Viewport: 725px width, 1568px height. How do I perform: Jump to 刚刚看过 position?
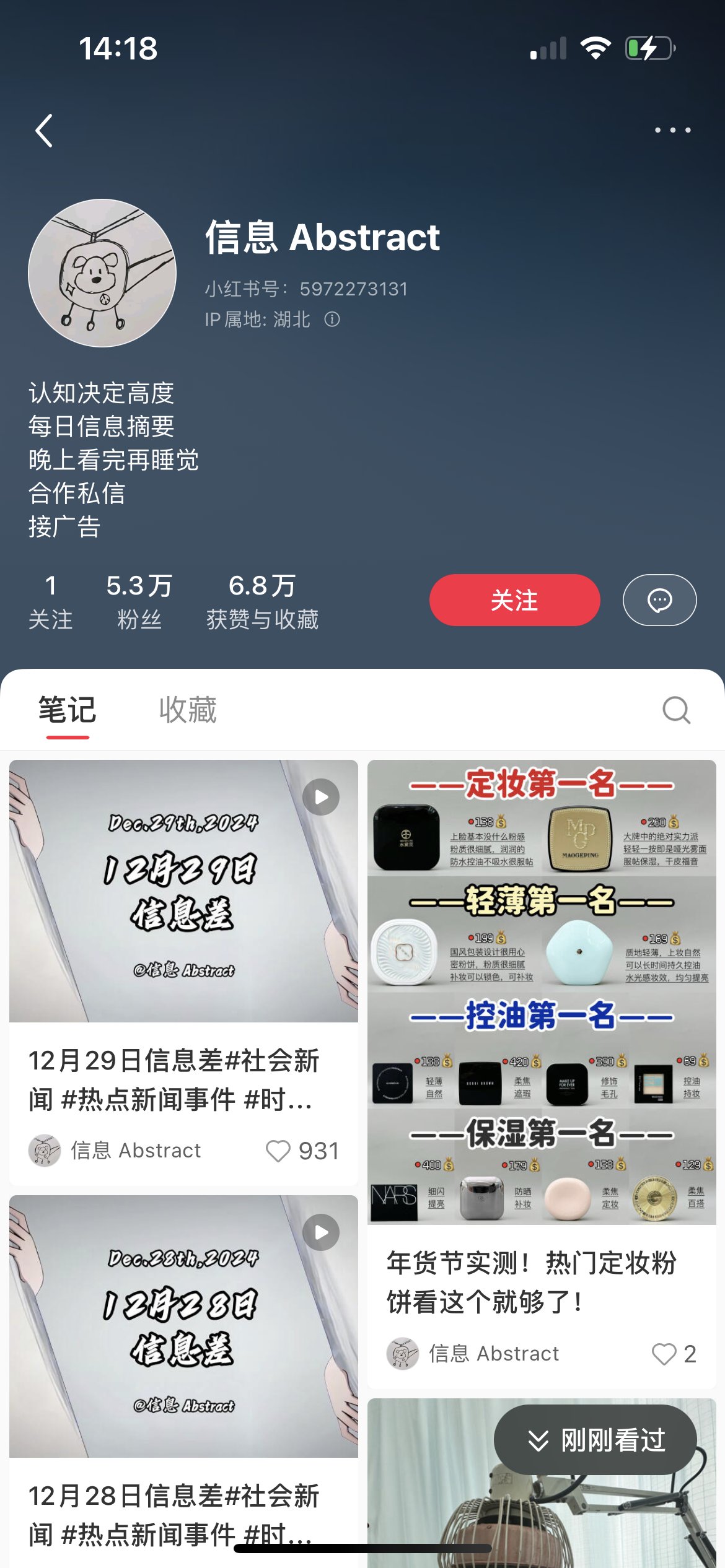595,1440
